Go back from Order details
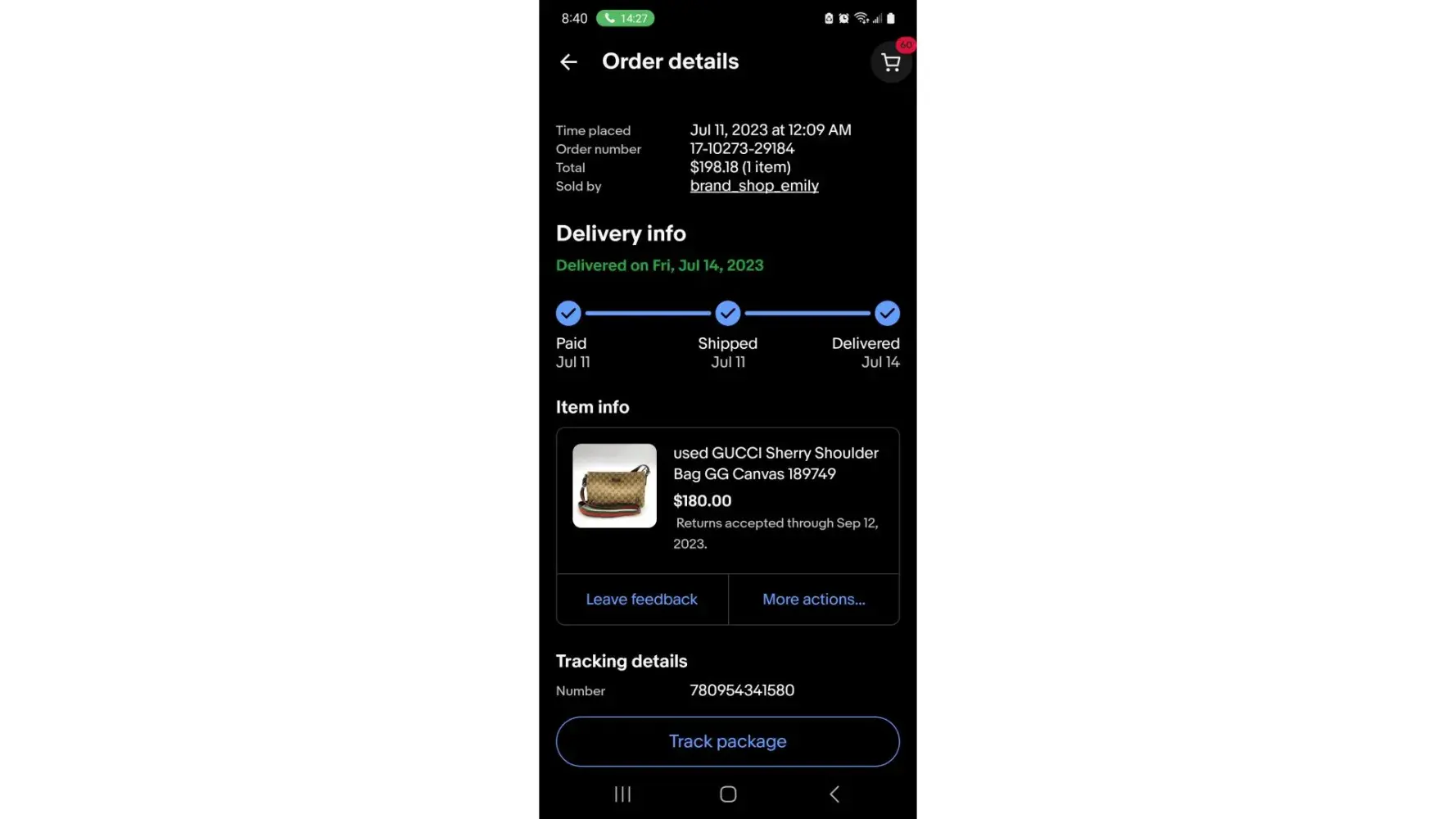The image size is (1456, 819). (x=568, y=62)
